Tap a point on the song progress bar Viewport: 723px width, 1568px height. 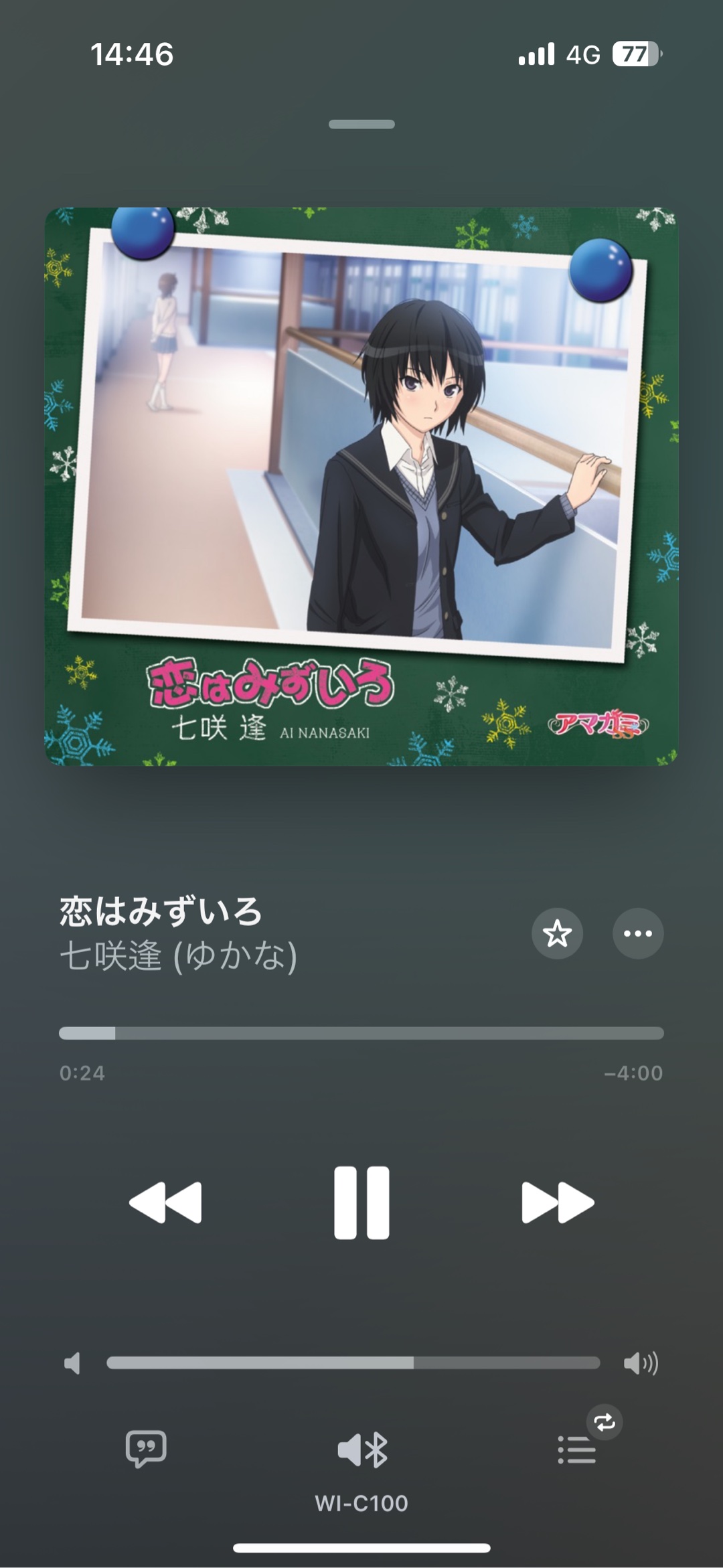tap(361, 1033)
